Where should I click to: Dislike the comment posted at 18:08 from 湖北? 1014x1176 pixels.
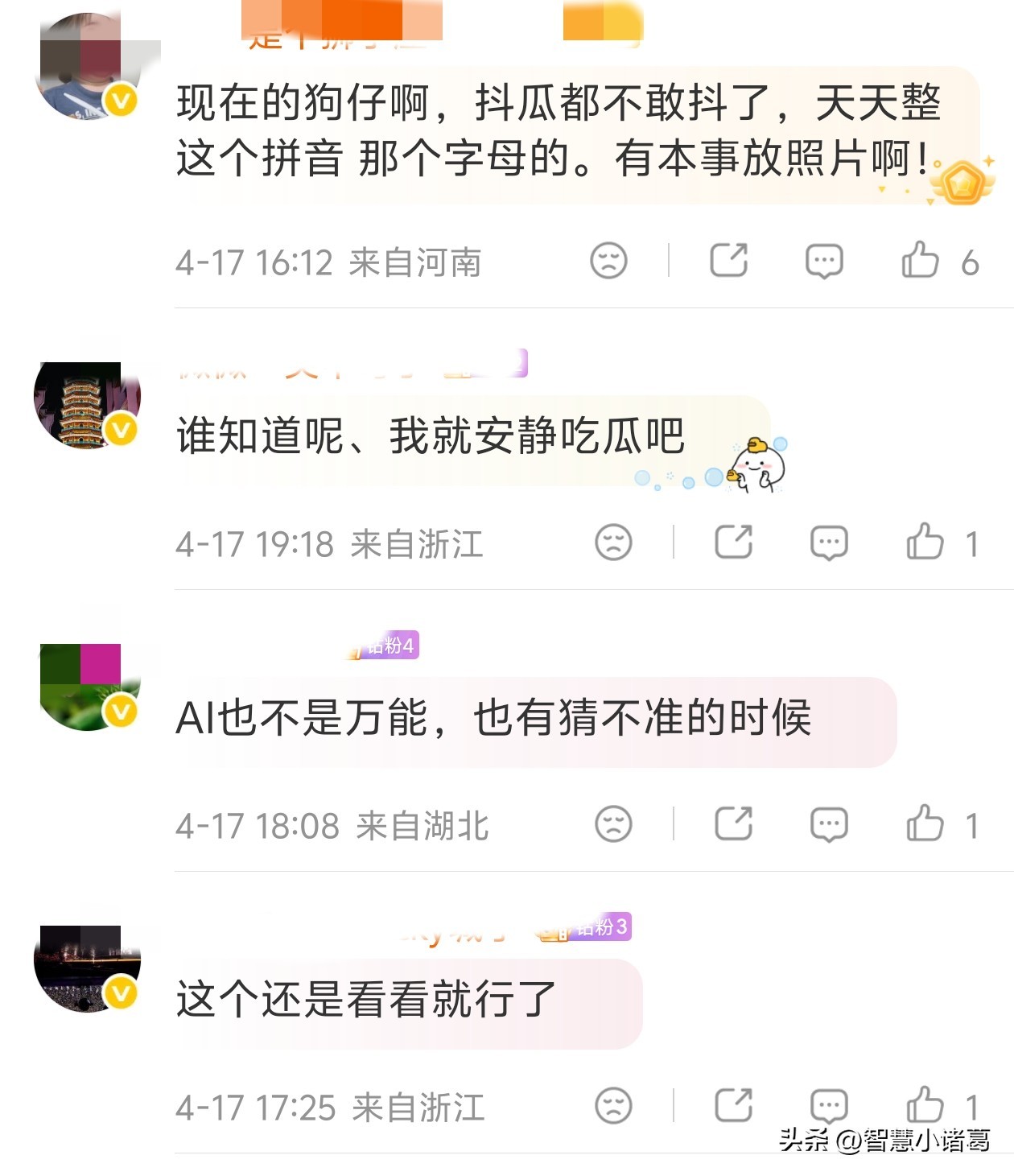613,823
